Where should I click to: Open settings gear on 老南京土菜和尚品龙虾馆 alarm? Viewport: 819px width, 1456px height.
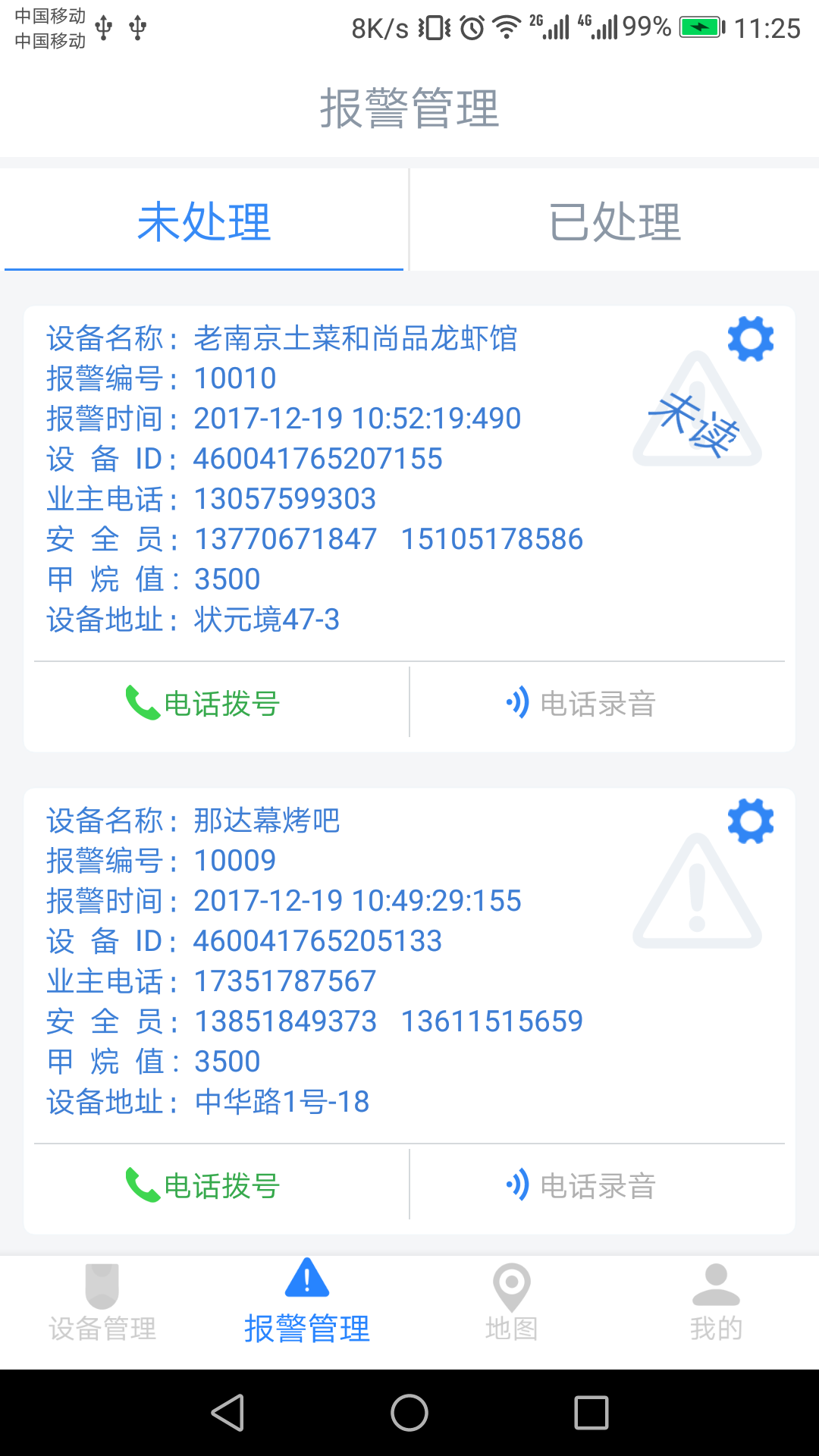[750, 339]
